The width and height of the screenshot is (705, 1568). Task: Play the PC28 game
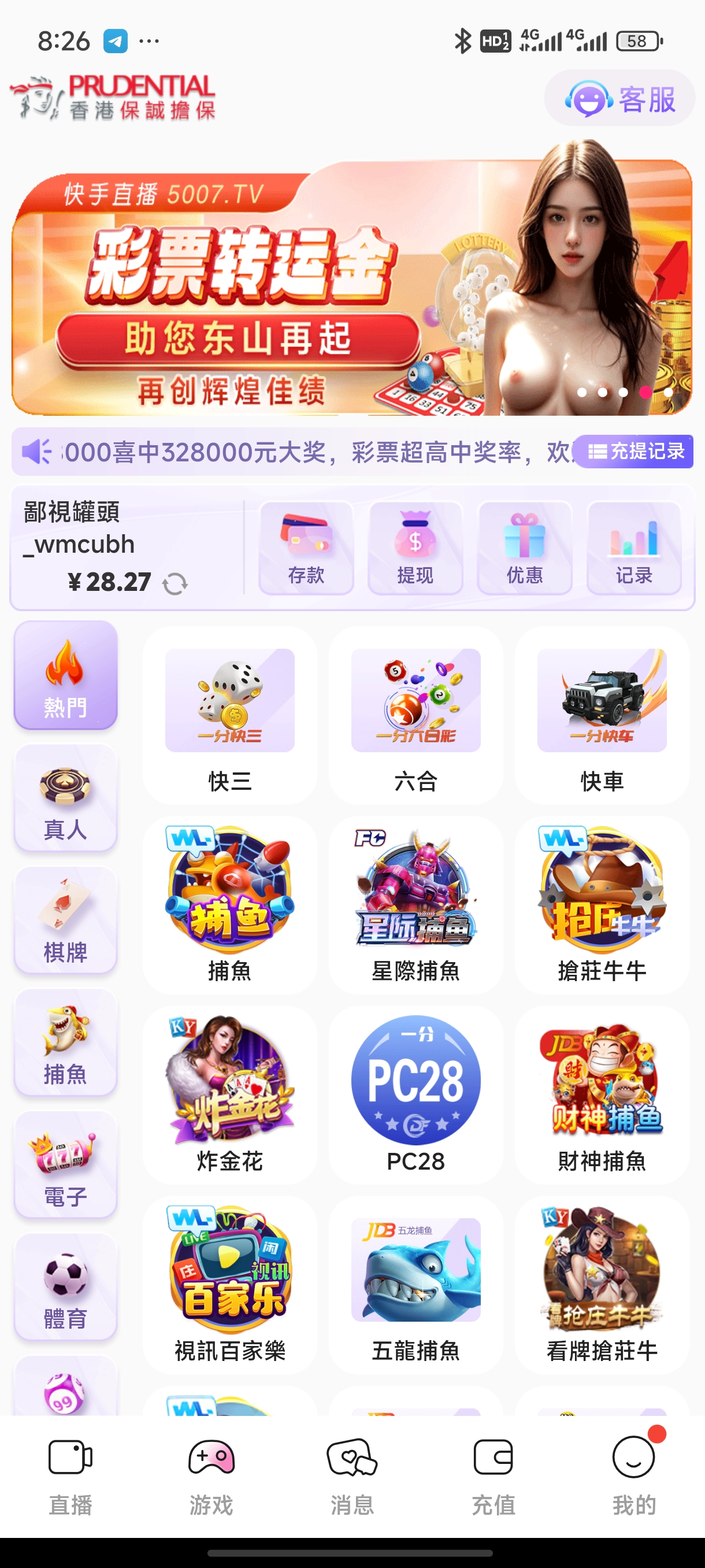[x=416, y=1094]
